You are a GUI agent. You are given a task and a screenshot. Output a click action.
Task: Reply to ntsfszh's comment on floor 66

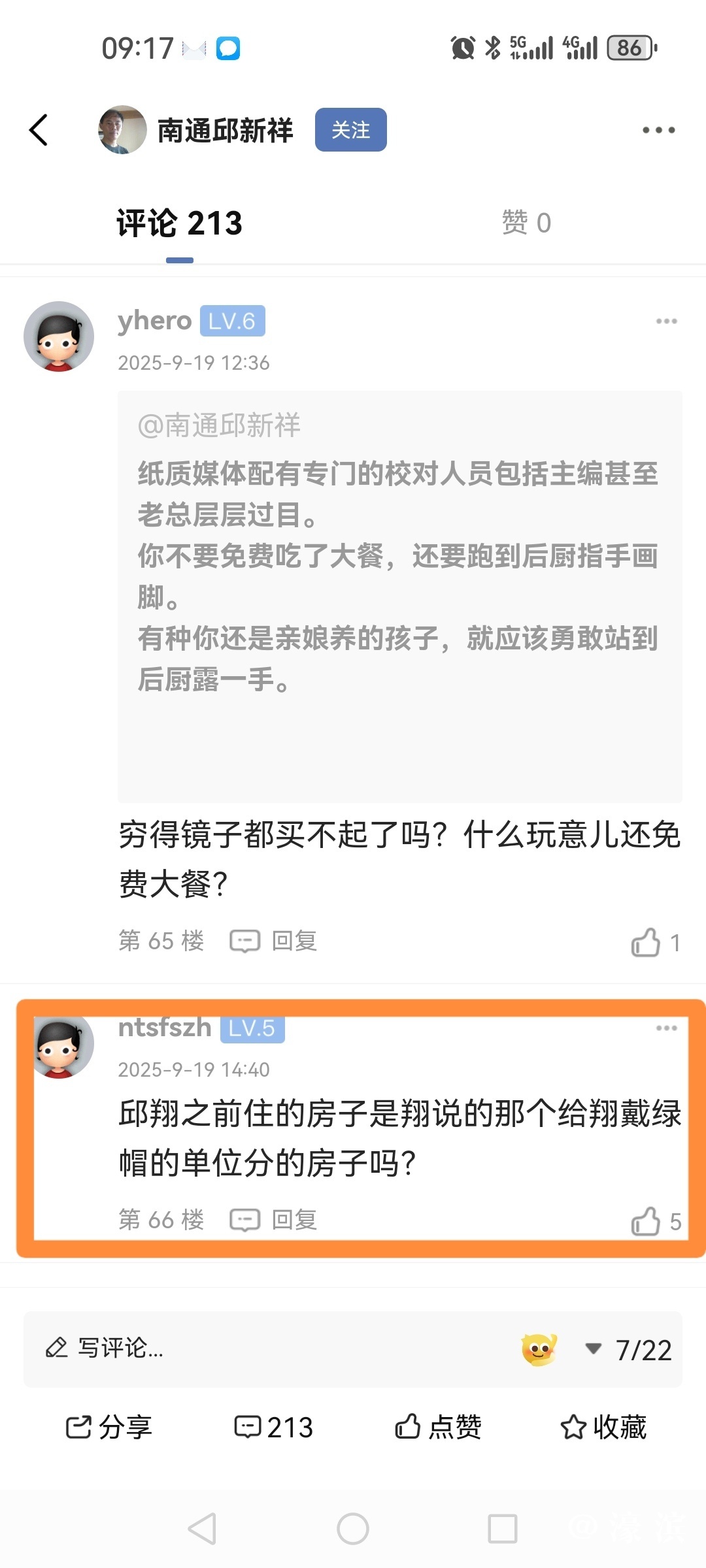[275, 1220]
